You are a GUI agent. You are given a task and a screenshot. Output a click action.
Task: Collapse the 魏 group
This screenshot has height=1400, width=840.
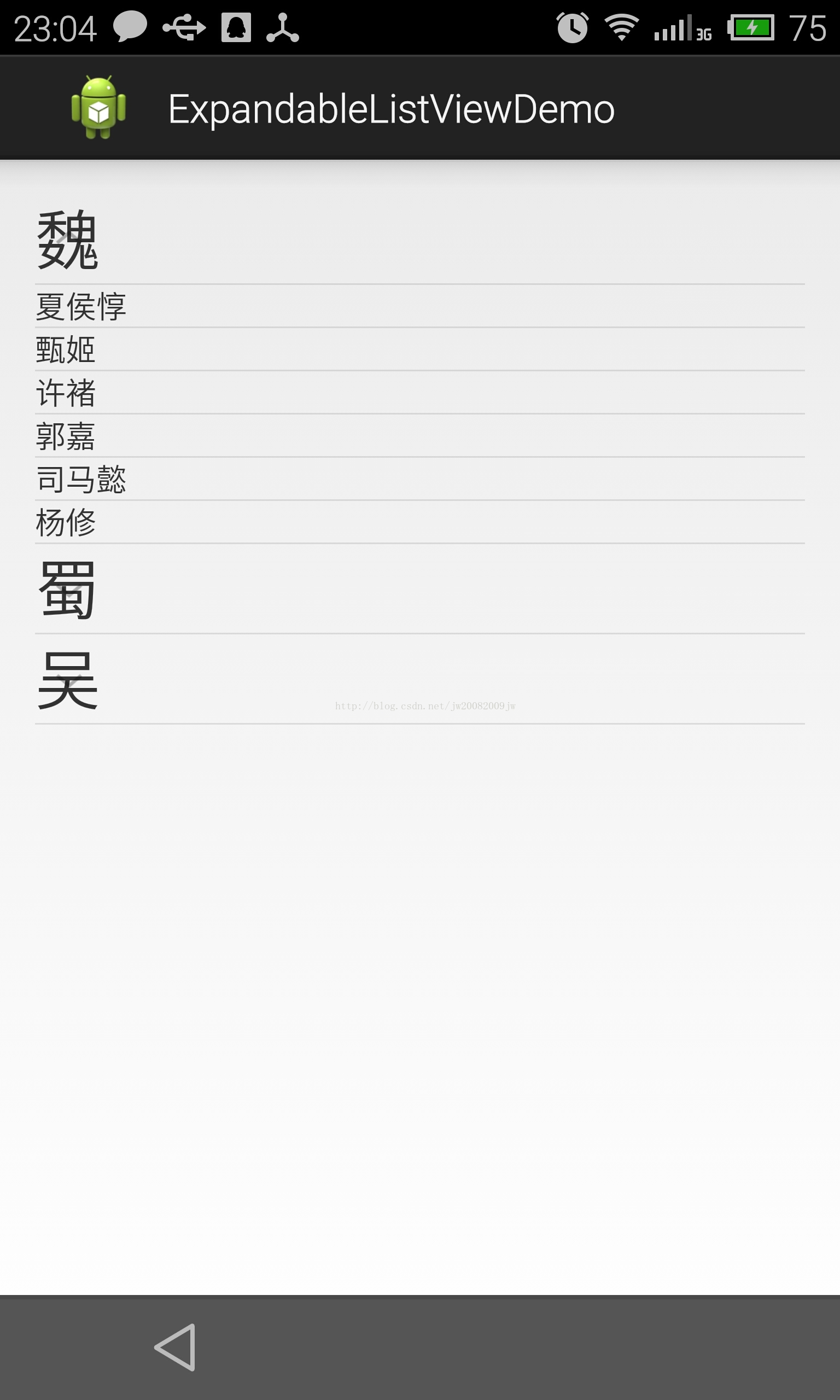tap(419, 239)
